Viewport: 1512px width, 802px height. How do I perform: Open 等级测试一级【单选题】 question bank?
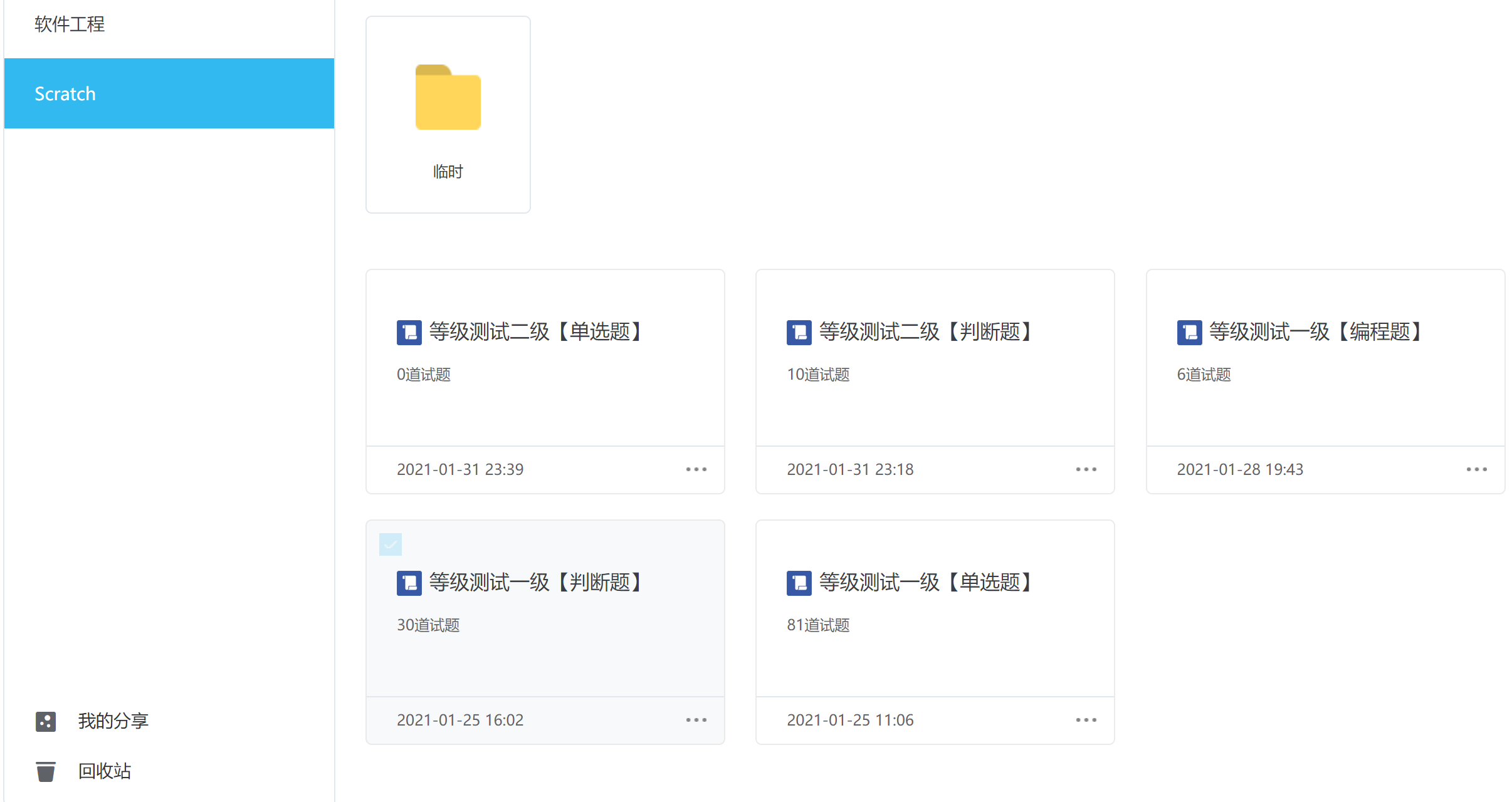[925, 582]
